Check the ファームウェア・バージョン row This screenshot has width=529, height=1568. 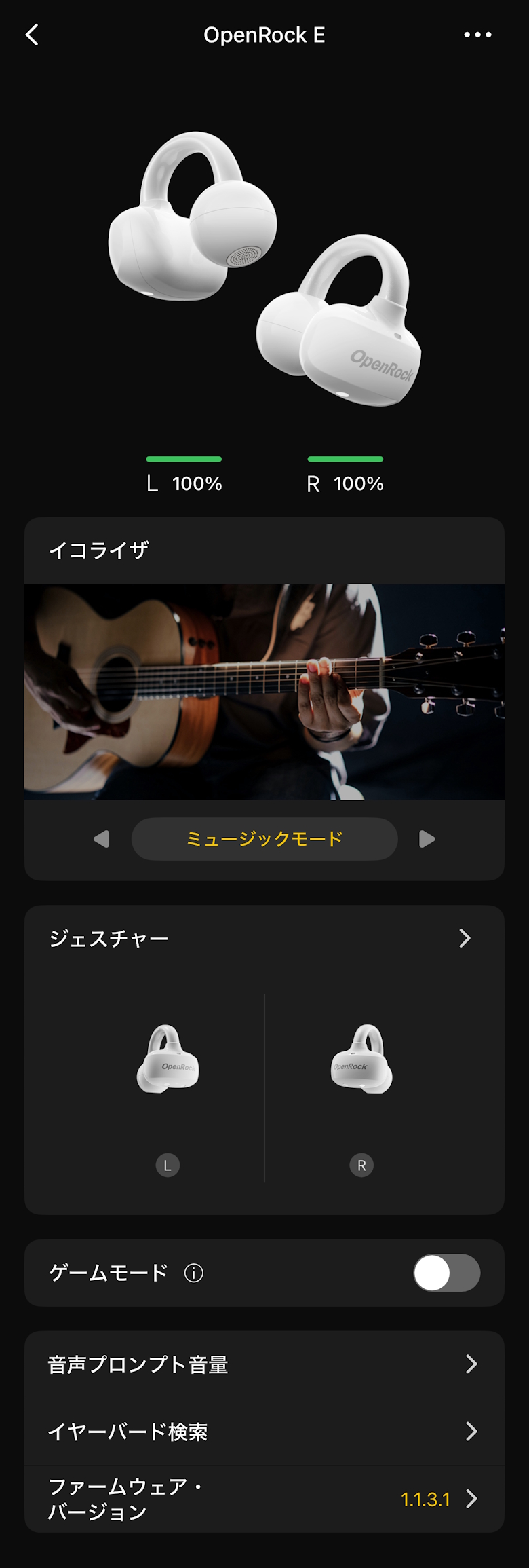[264, 1499]
